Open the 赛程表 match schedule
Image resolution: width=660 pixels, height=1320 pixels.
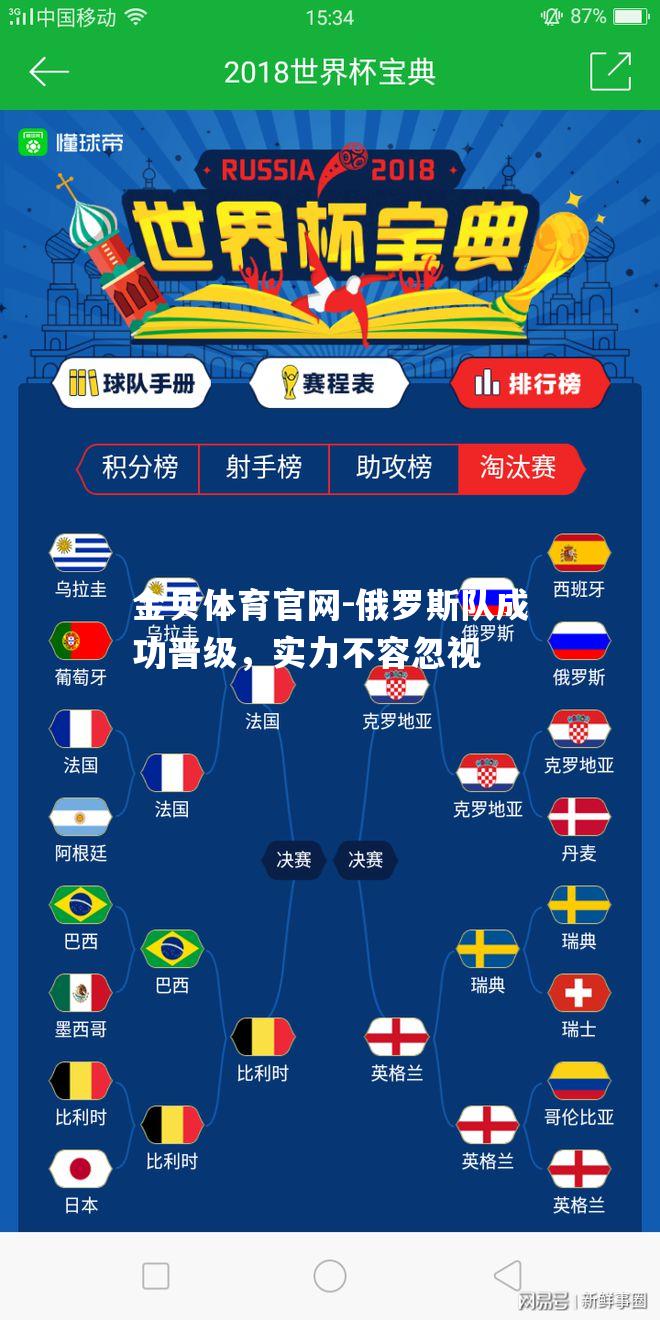click(x=328, y=383)
